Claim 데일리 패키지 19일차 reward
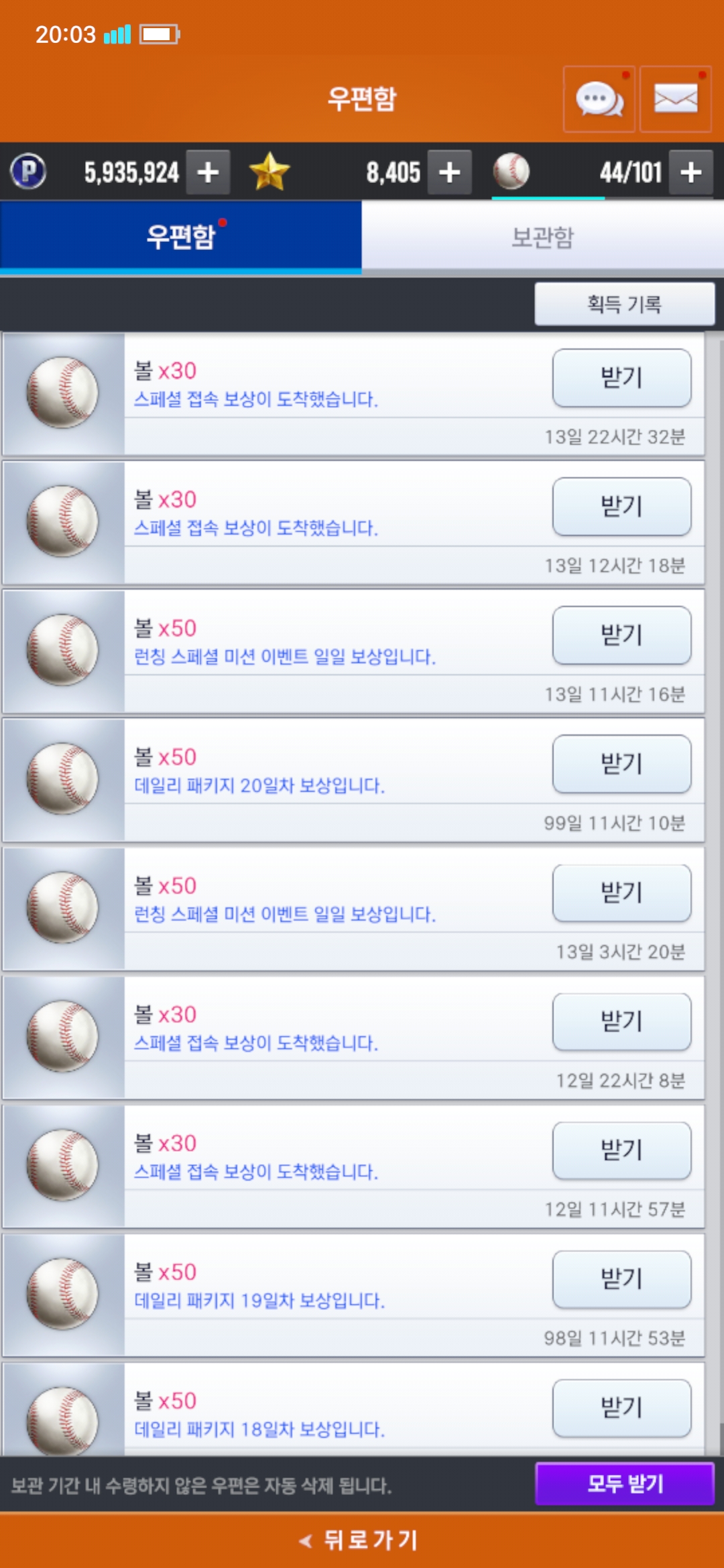The height and width of the screenshot is (1568, 724). tap(621, 1279)
